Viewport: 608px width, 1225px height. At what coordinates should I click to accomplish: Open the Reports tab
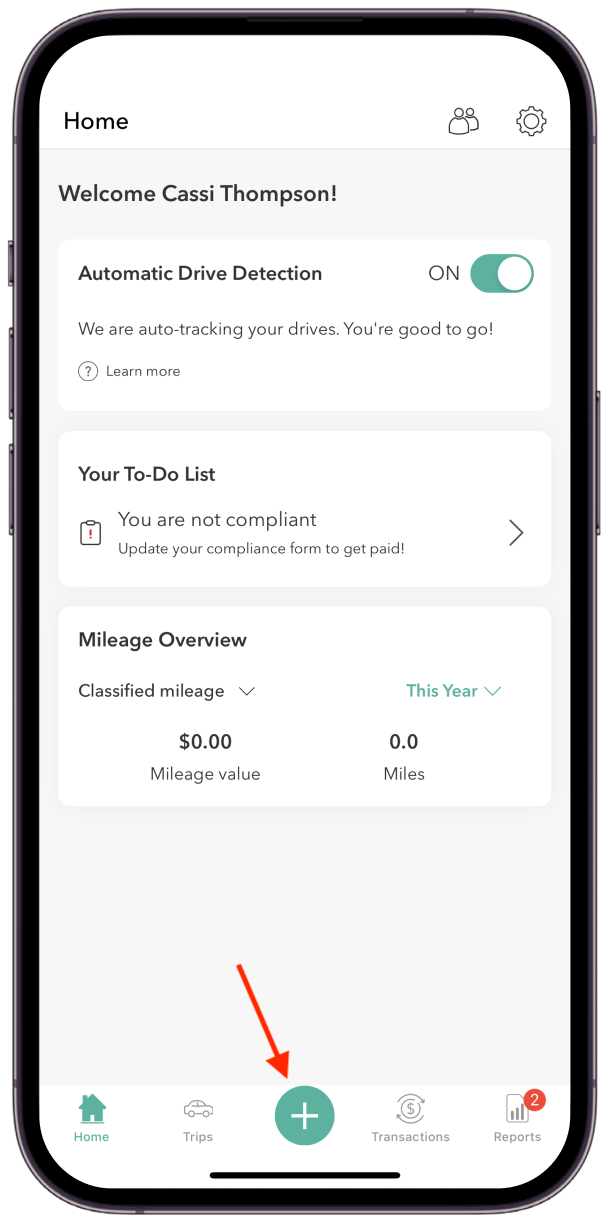pos(517,1118)
